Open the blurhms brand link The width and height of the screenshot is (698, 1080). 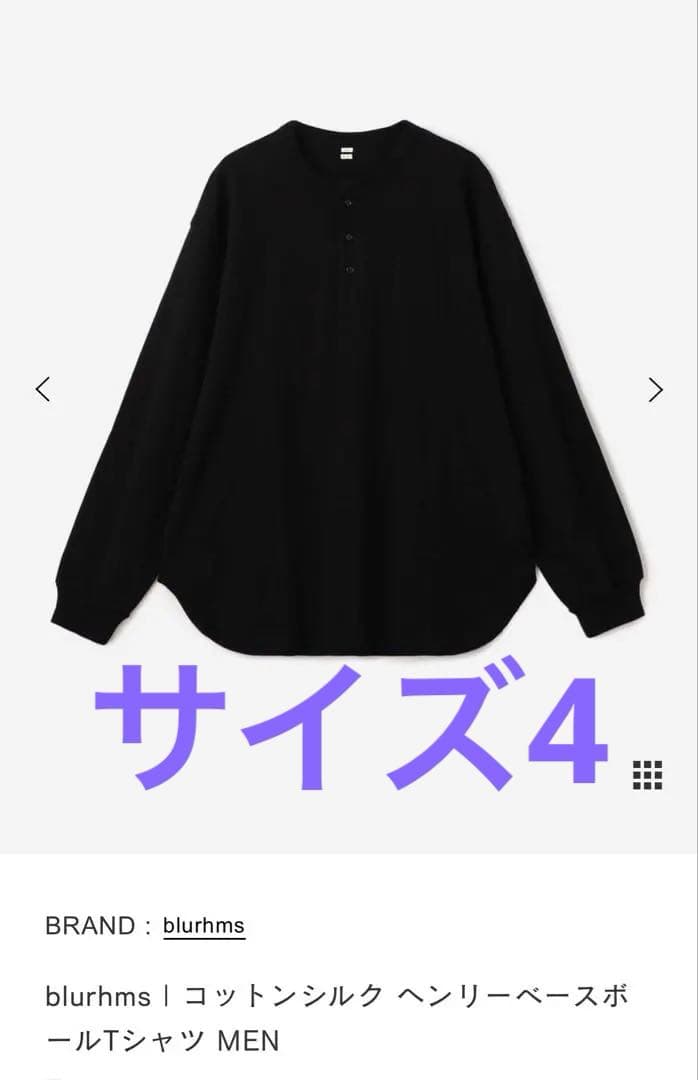[x=203, y=926]
